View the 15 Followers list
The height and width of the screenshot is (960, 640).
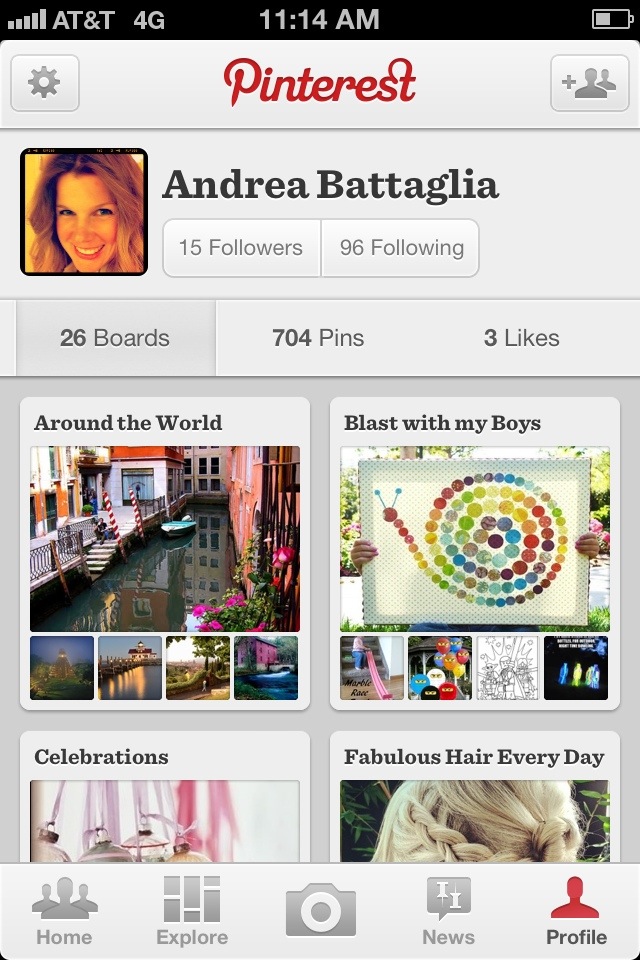pyautogui.click(x=241, y=248)
